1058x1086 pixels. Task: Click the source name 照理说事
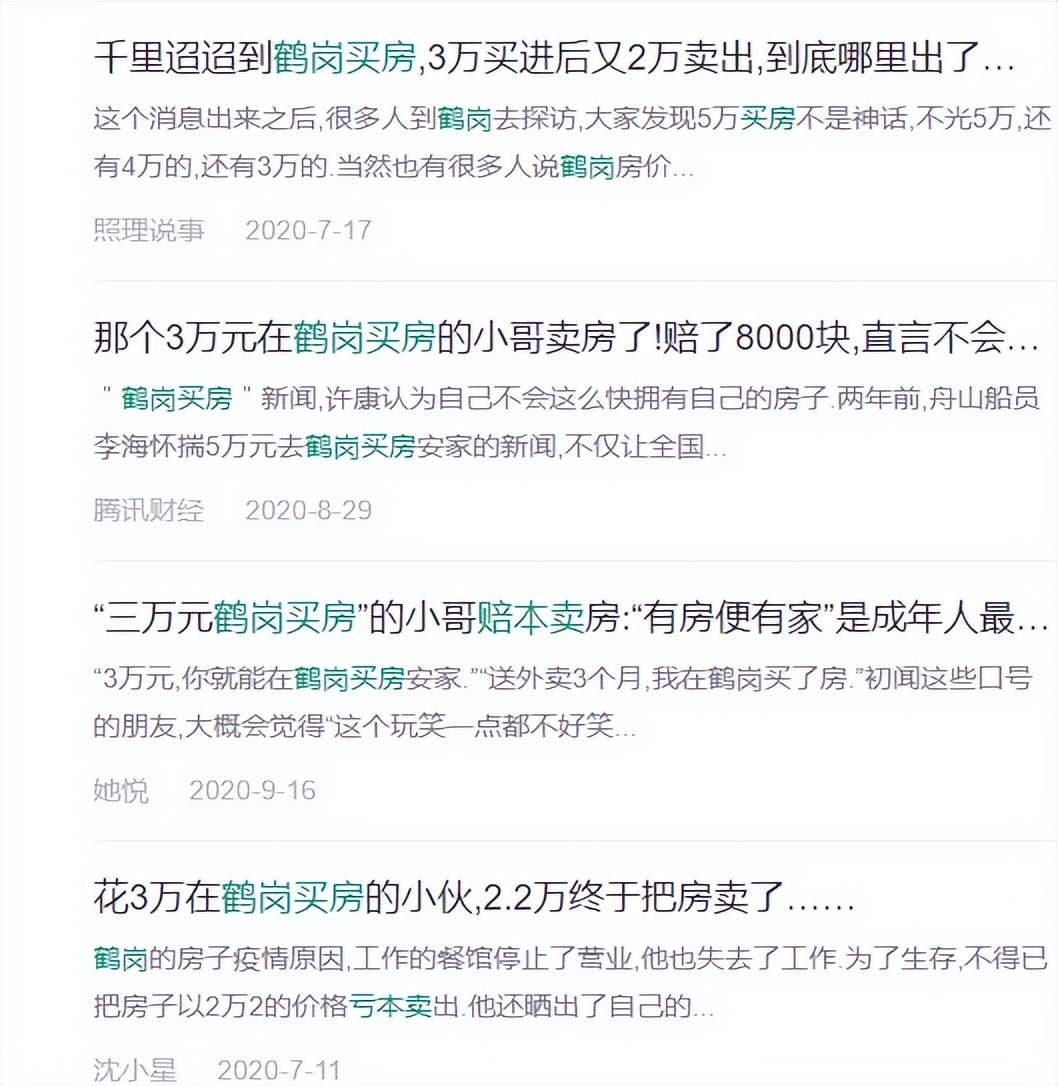coord(150,231)
